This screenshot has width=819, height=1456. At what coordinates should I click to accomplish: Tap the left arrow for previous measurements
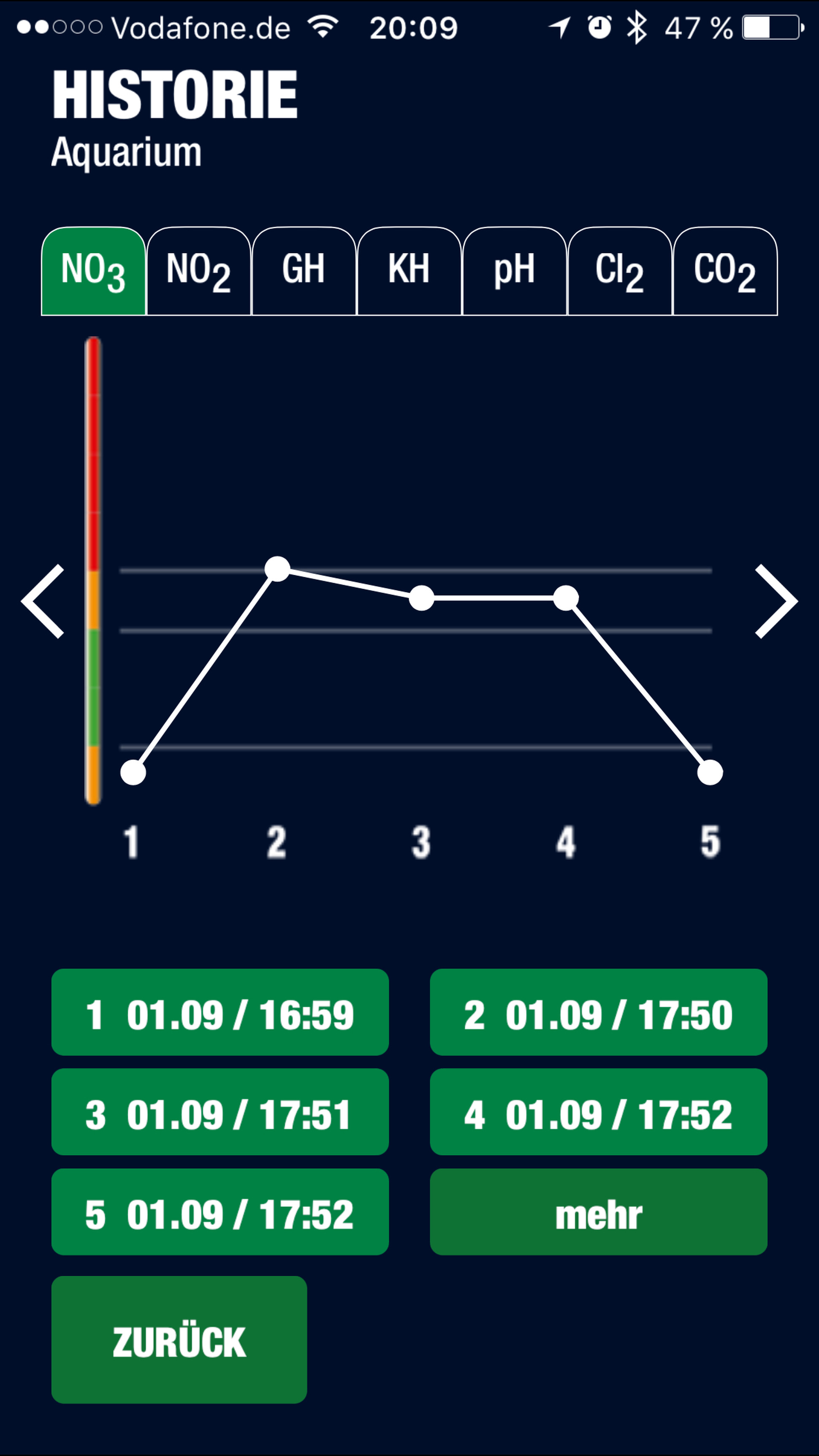tap(43, 601)
